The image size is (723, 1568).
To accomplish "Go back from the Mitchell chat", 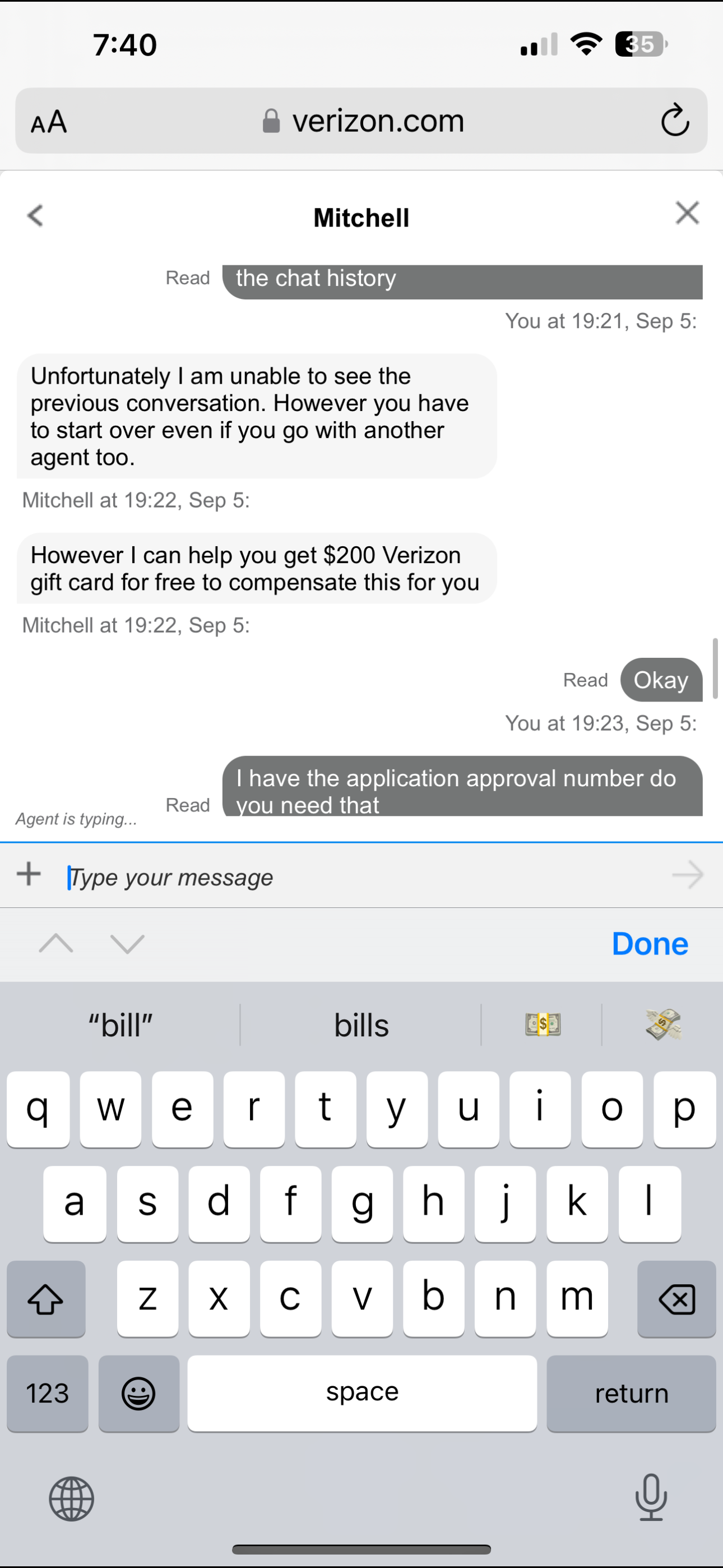I will pos(35,215).
